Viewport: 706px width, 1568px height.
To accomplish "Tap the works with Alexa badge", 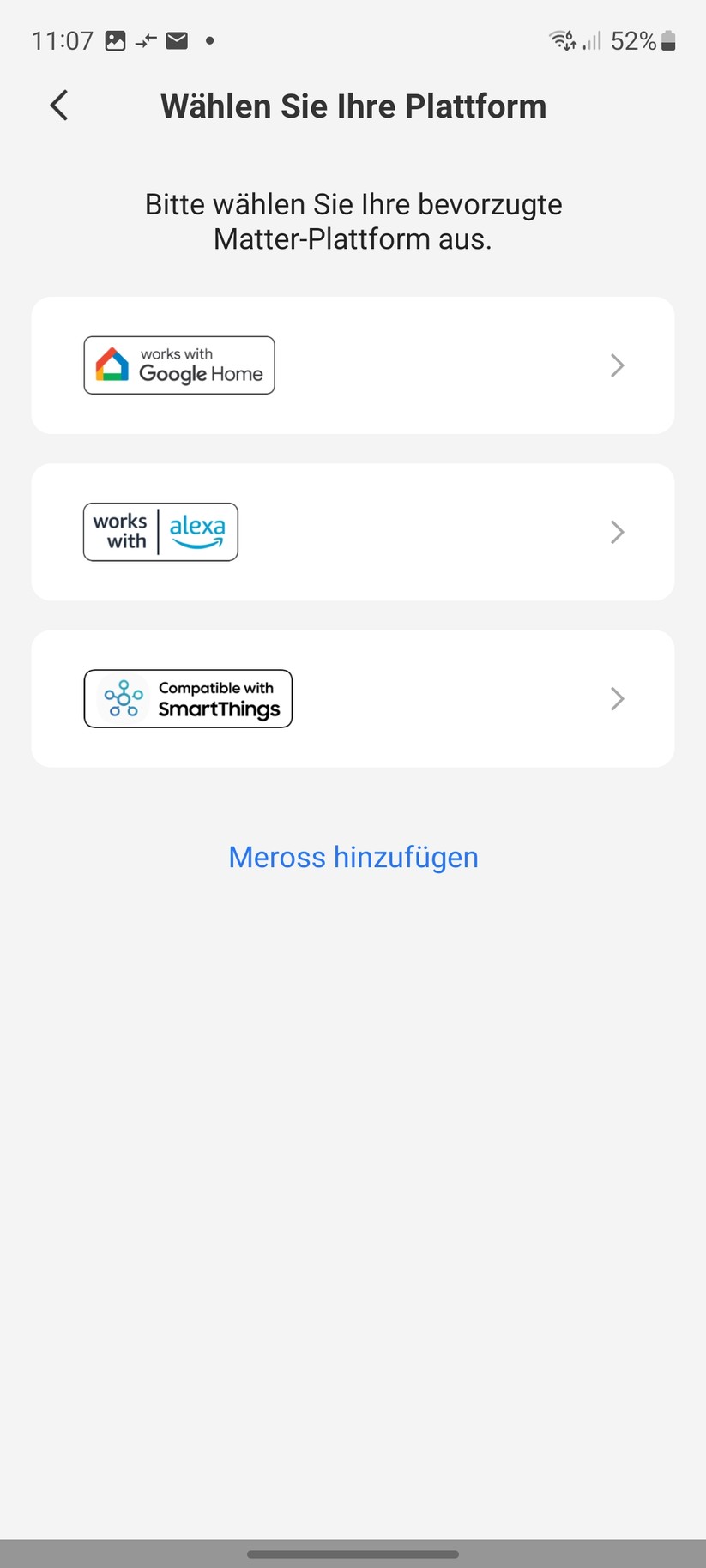I will pos(160,532).
